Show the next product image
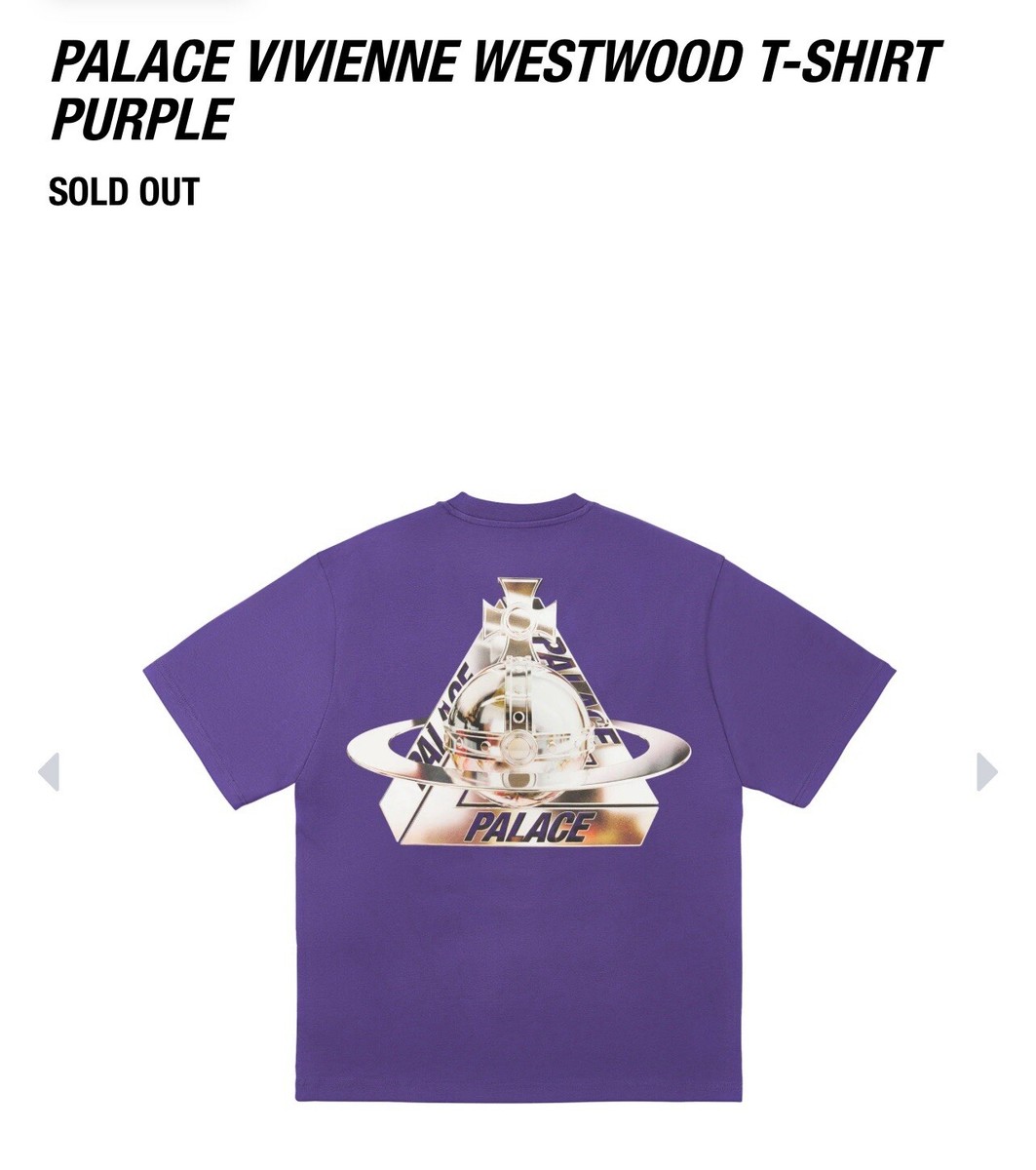1036x1170 pixels. (986, 771)
